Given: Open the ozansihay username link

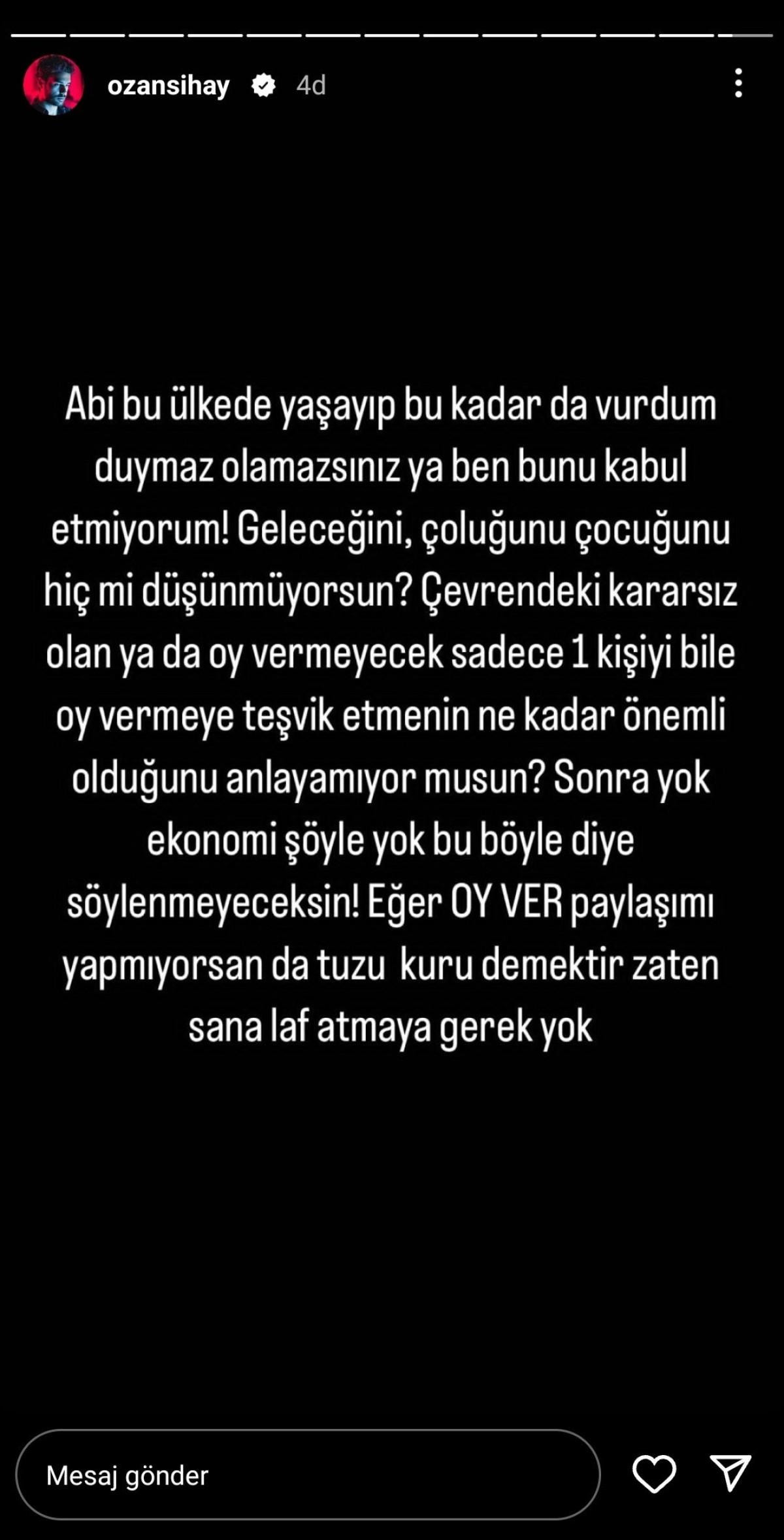Looking at the screenshot, I should (168, 86).
